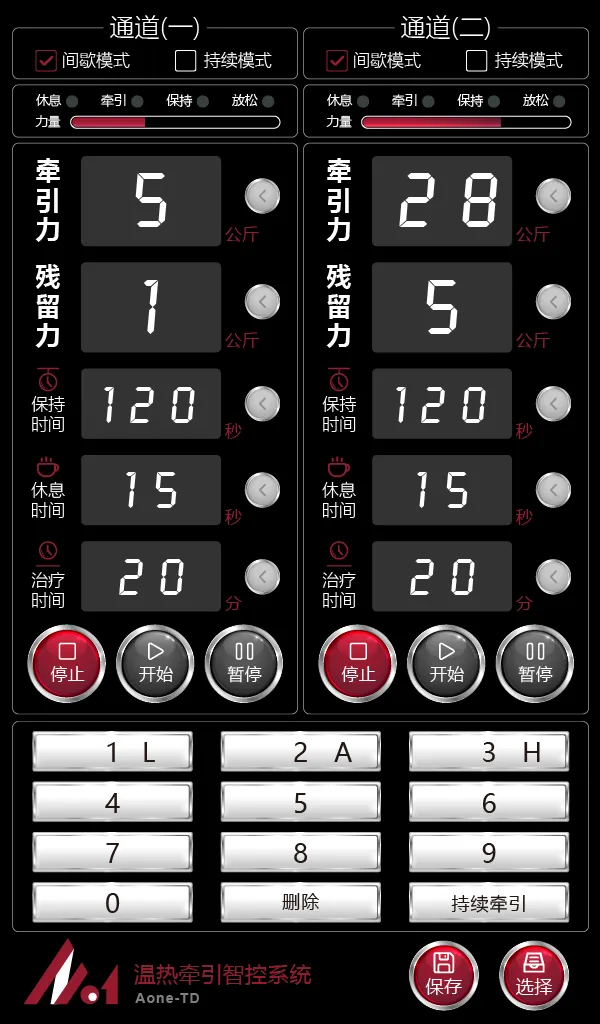
Task: Check 持续模式 for channel two
Action: [x=476, y=61]
